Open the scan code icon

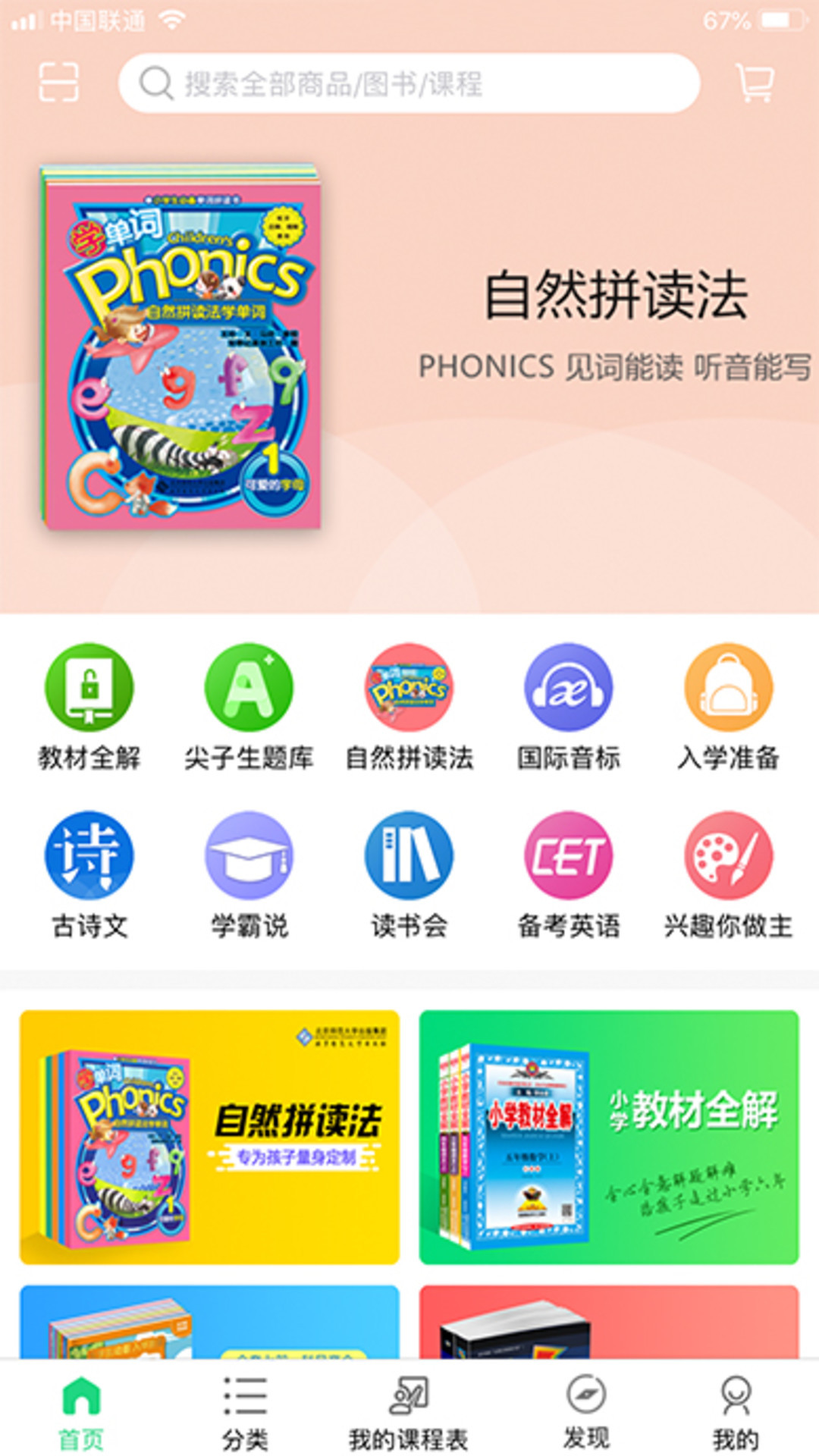(x=59, y=83)
